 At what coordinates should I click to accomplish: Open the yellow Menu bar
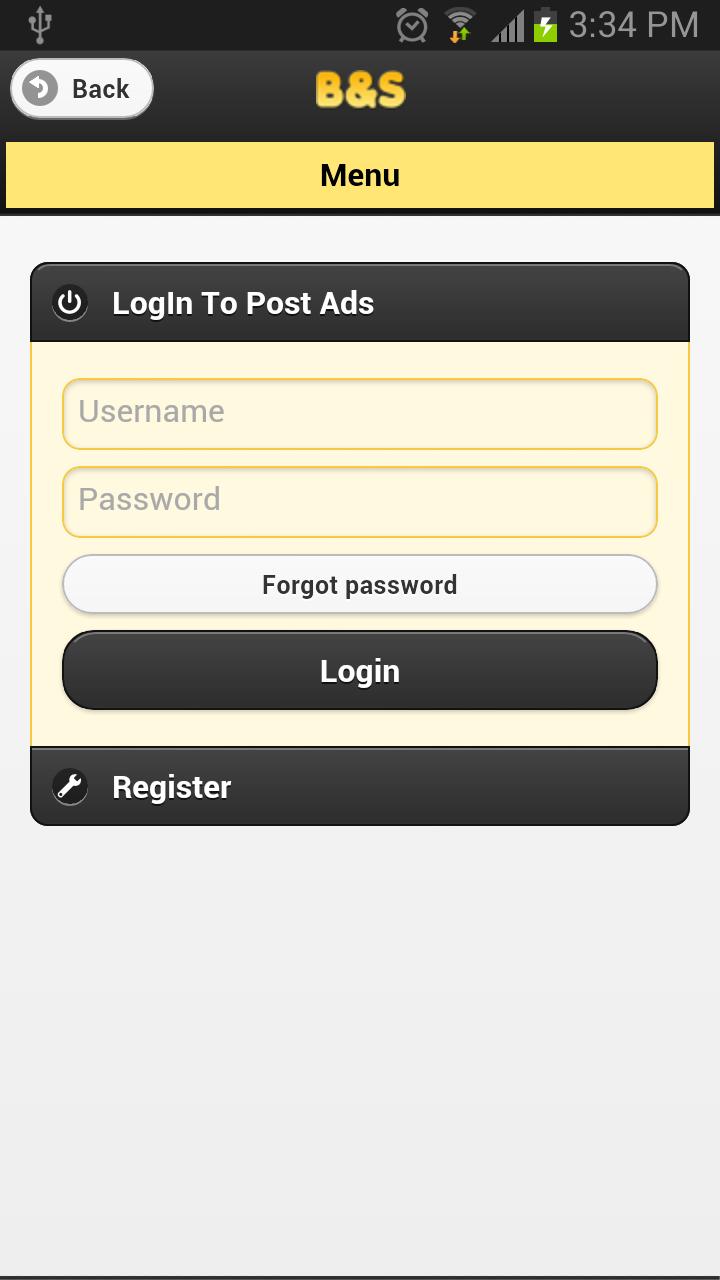[x=360, y=175]
